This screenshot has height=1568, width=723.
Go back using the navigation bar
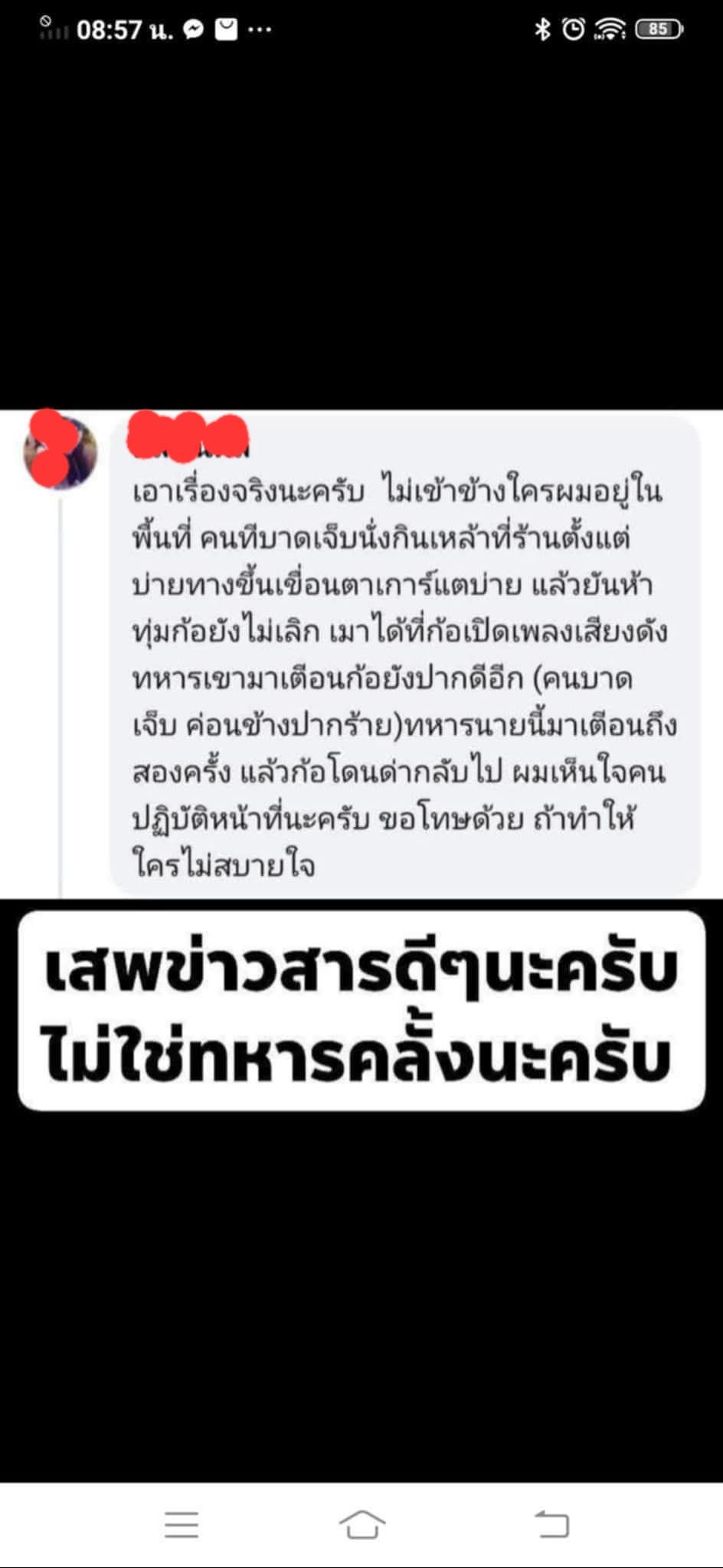(x=551, y=1524)
